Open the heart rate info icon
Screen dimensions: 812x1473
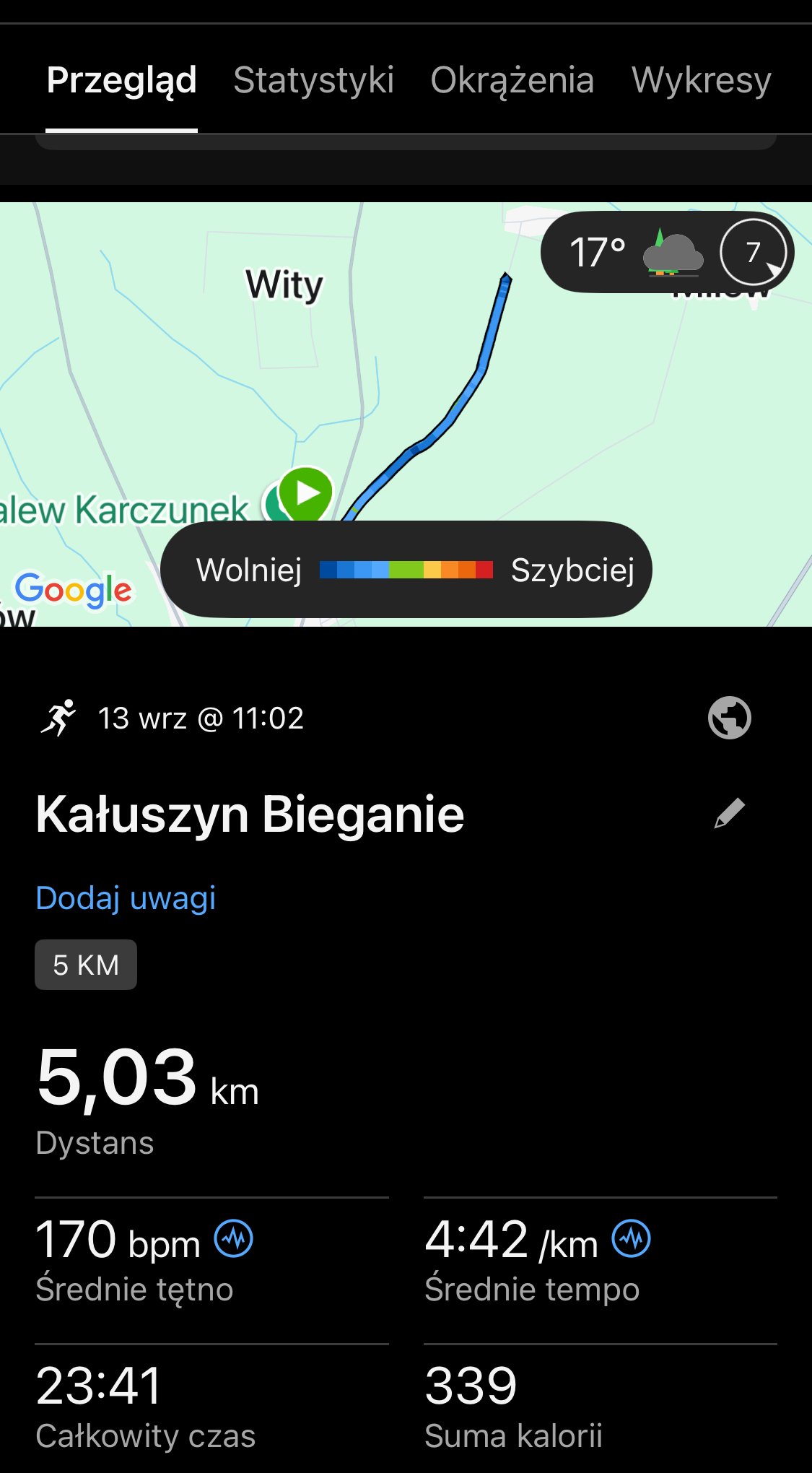click(234, 1239)
